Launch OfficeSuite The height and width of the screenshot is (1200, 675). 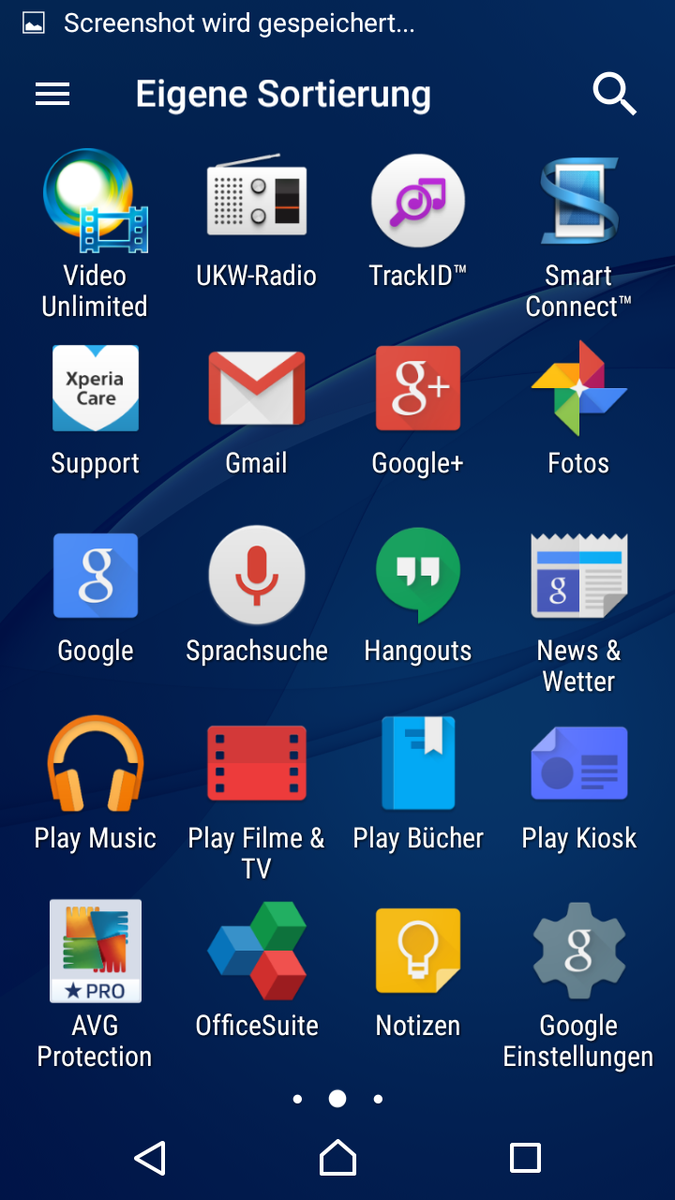[x=257, y=950]
